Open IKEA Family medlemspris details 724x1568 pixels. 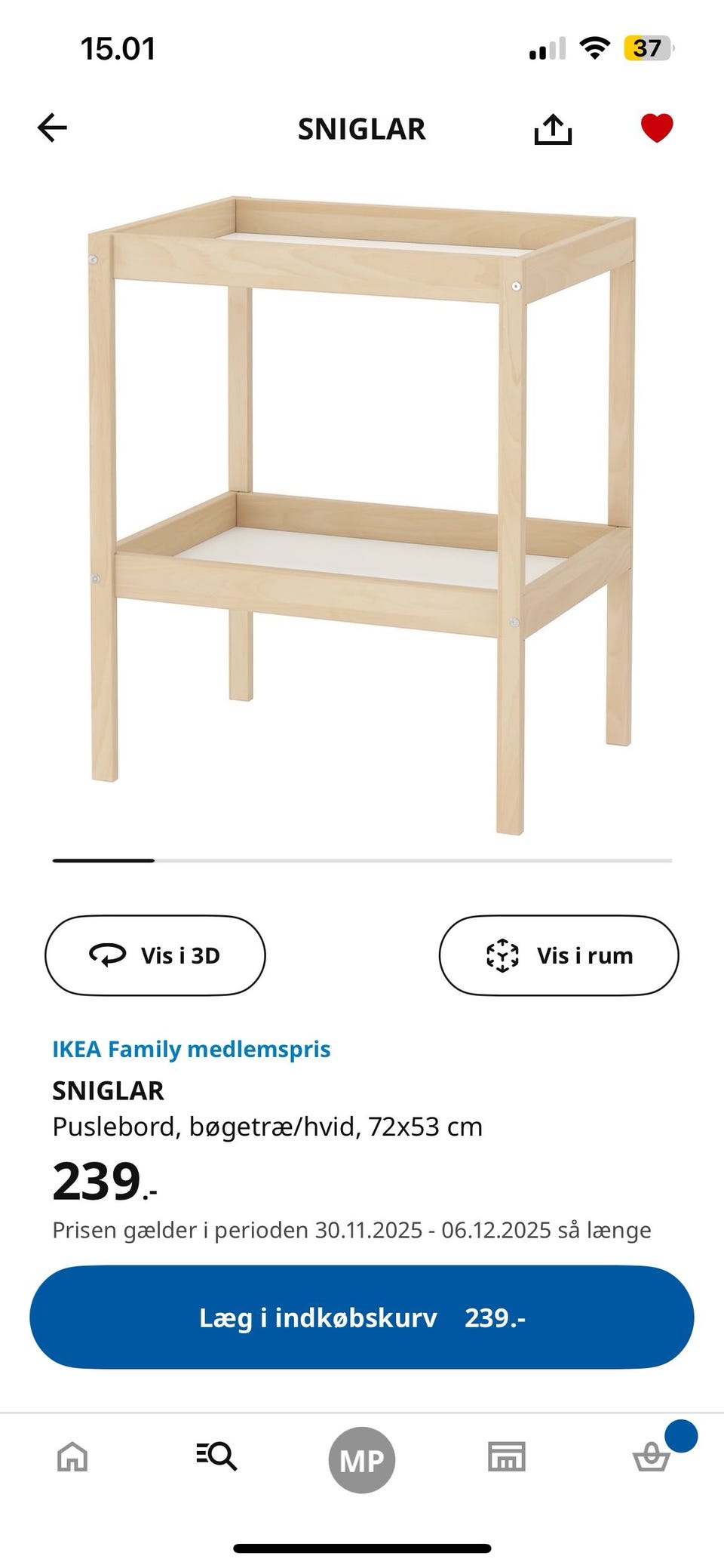[x=192, y=1048]
